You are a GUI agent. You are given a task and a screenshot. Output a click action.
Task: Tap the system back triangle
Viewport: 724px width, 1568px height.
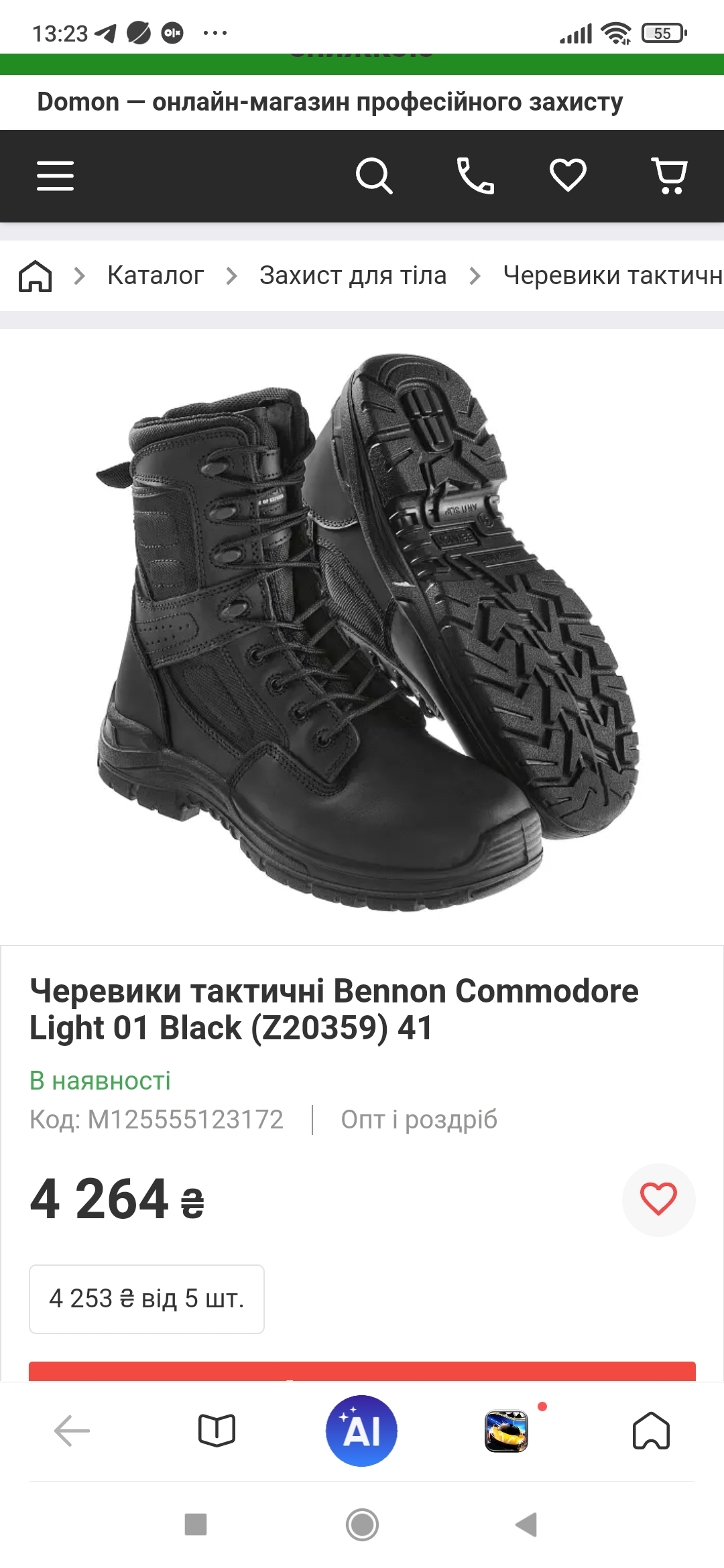tap(527, 1524)
